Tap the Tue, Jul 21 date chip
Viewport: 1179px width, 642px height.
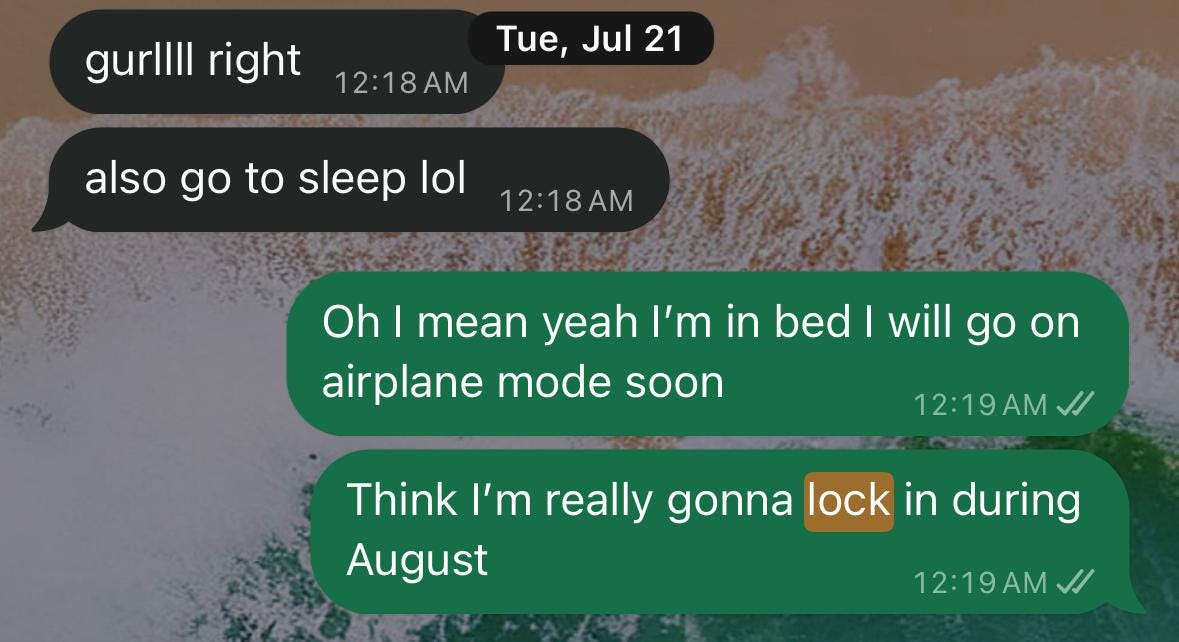[x=590, y=38]
